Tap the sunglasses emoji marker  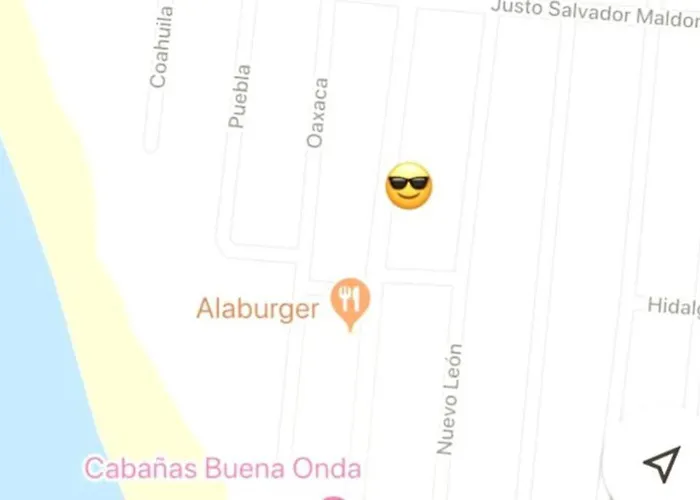[408, 186]
